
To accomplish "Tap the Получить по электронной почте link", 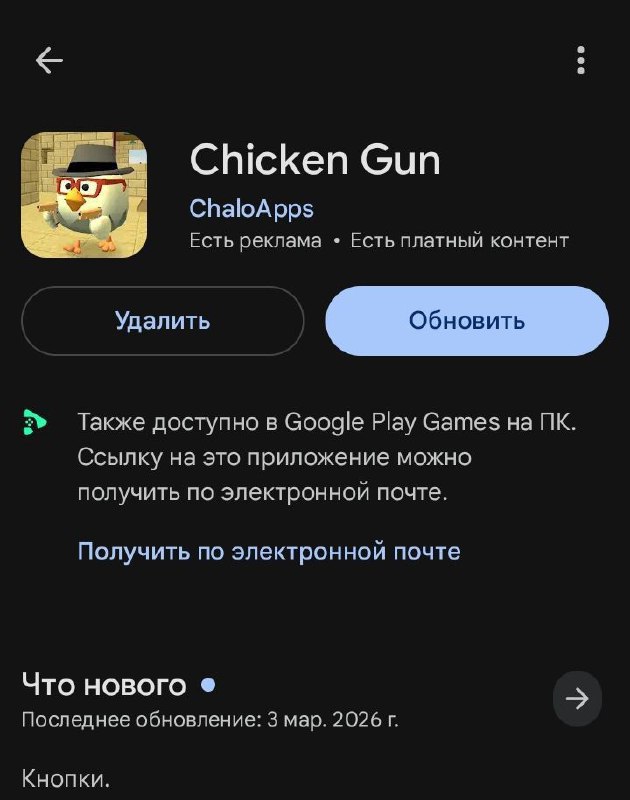I will click(x=269, y=551).
